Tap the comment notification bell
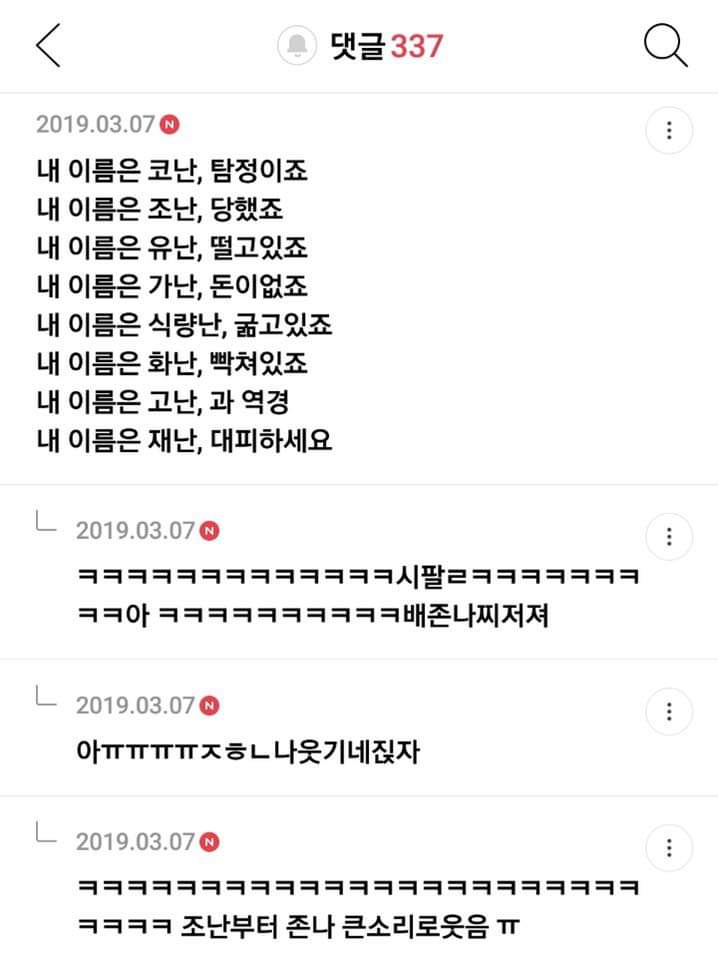The width and height of the screenshot is (718, 960). click(x=297, y=45)
